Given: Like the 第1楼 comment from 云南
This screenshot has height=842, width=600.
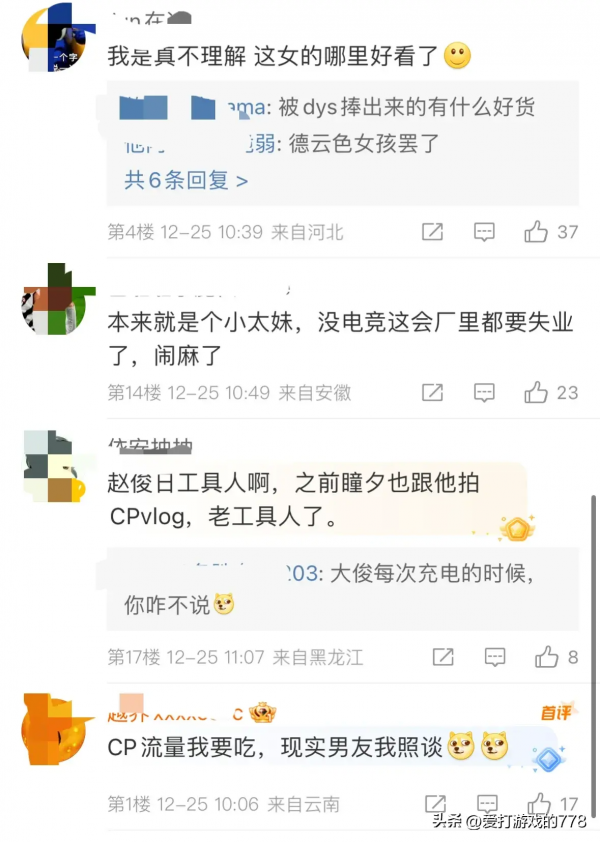Looking at the screenshot, I should point(539,803).
